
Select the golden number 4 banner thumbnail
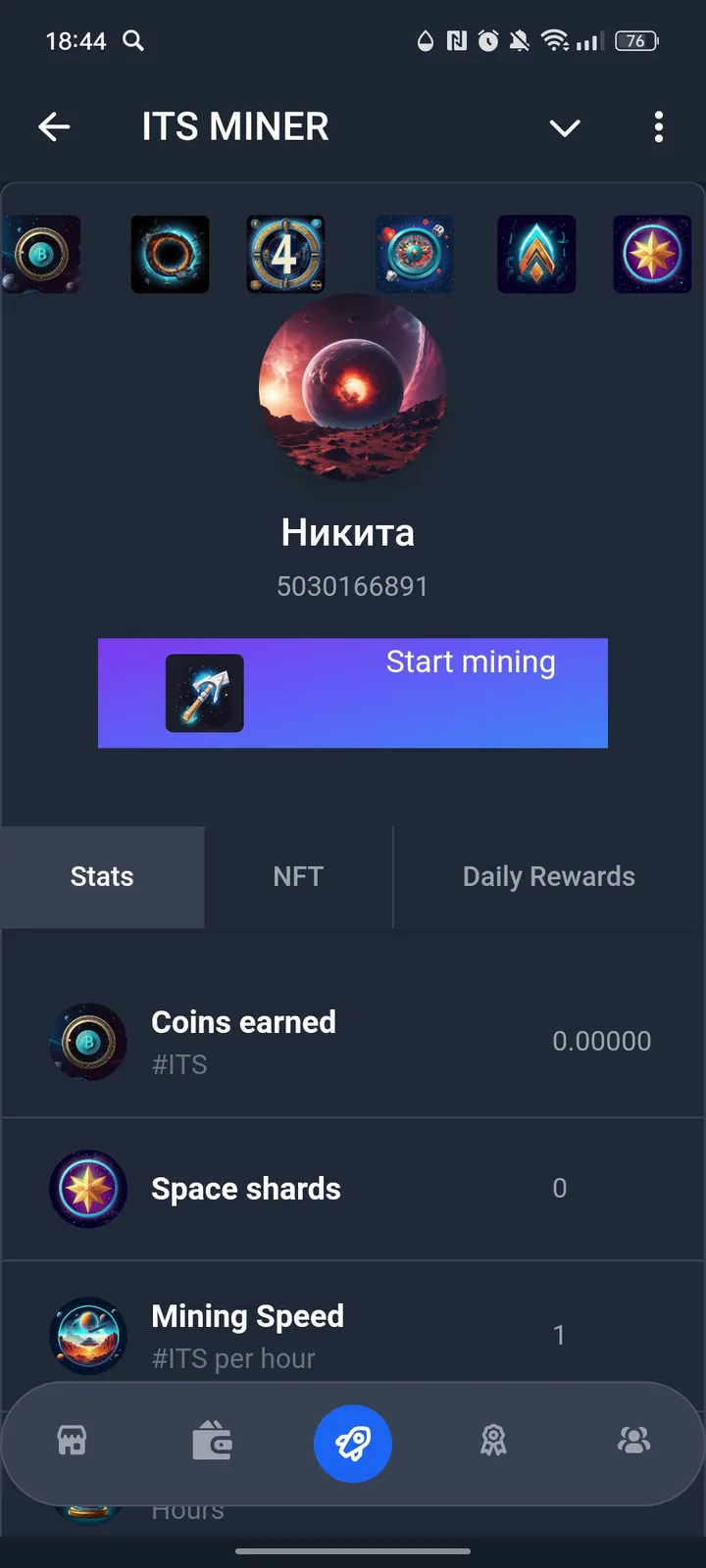coord(284,254)
